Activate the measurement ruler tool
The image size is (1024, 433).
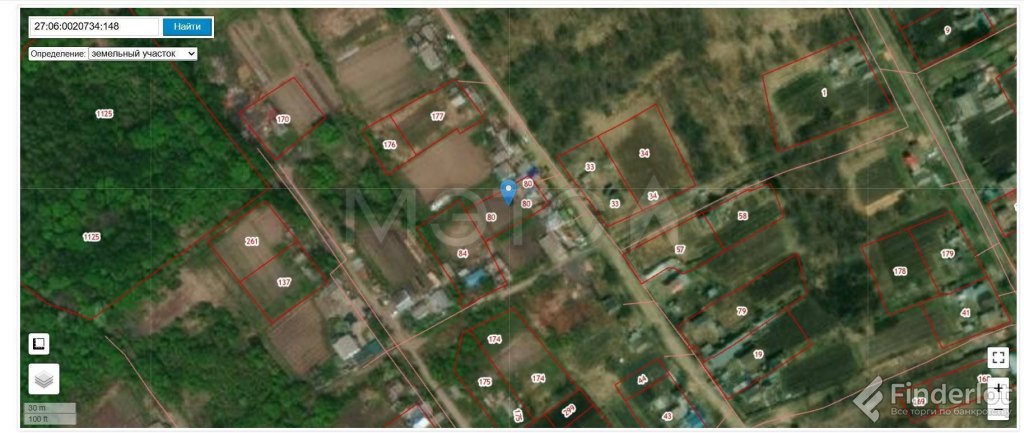click(38, 344)
